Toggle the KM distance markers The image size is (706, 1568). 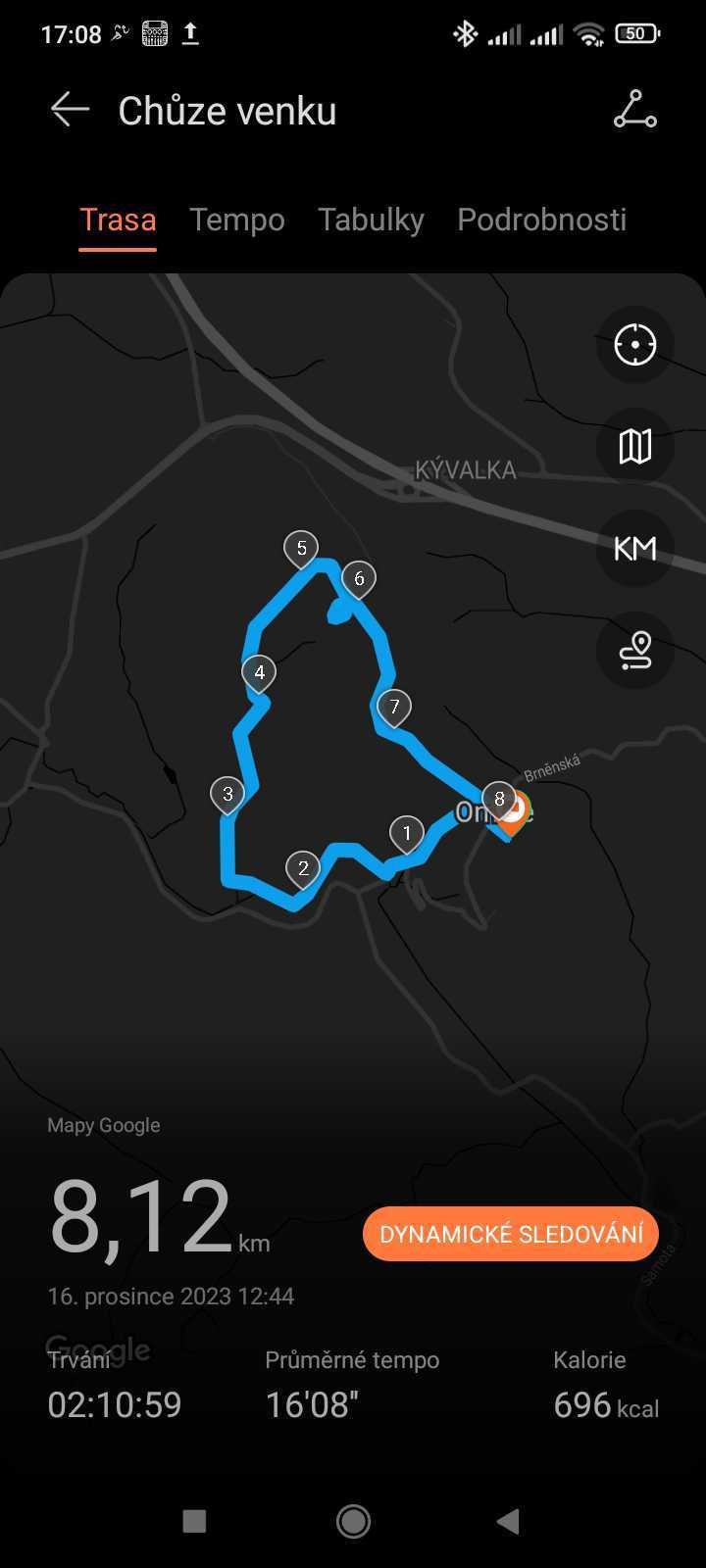[x=635, y=549]
